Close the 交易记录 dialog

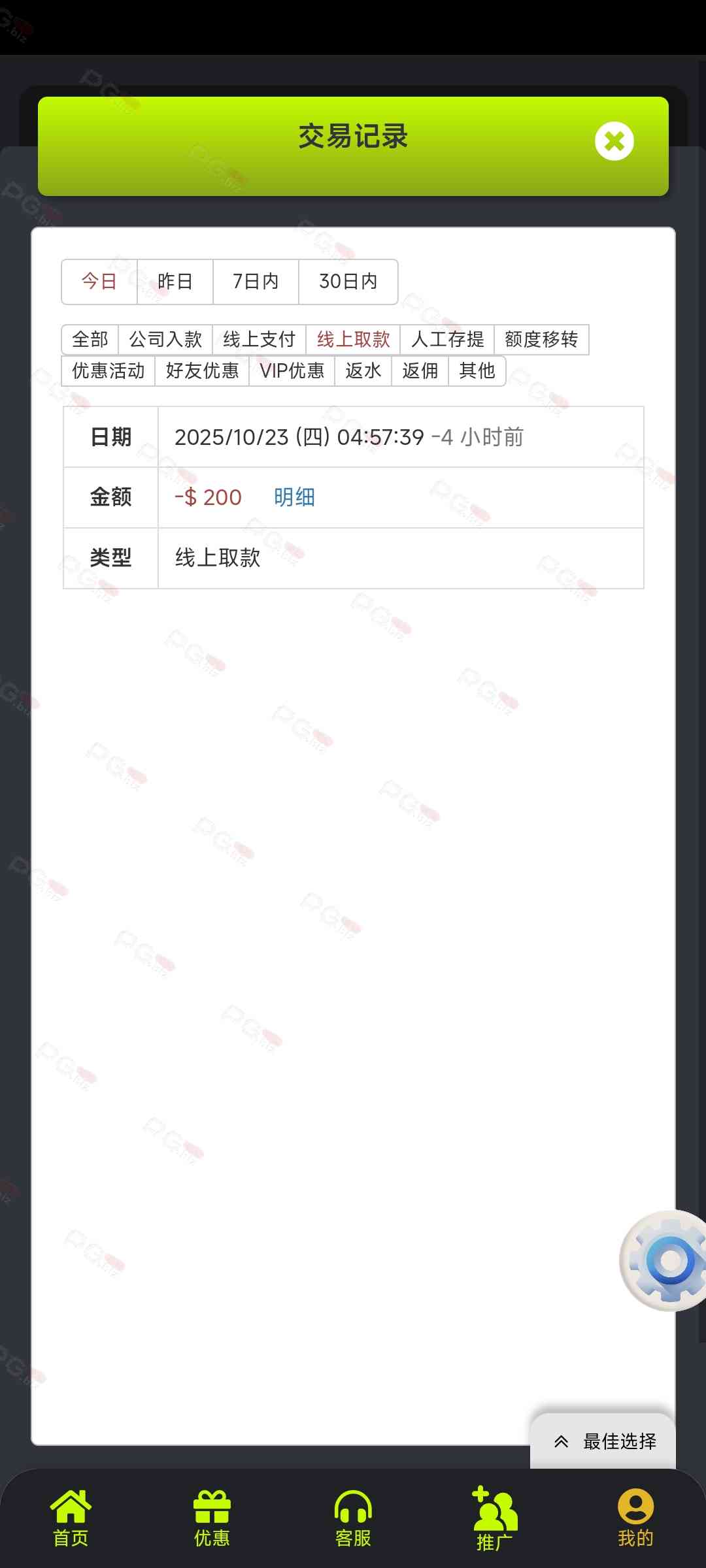tap(614, 140)
